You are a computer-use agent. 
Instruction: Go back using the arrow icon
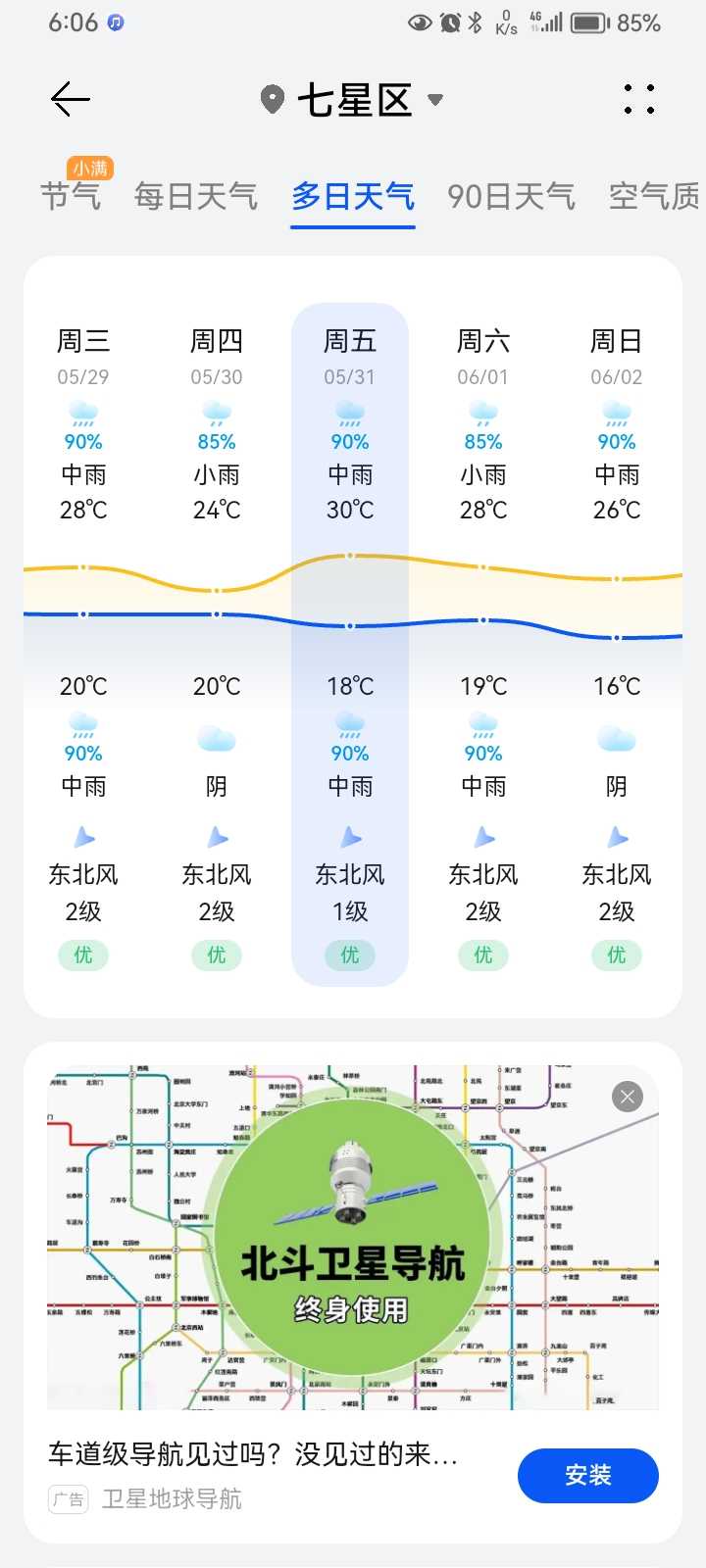(x=70, y=99)
